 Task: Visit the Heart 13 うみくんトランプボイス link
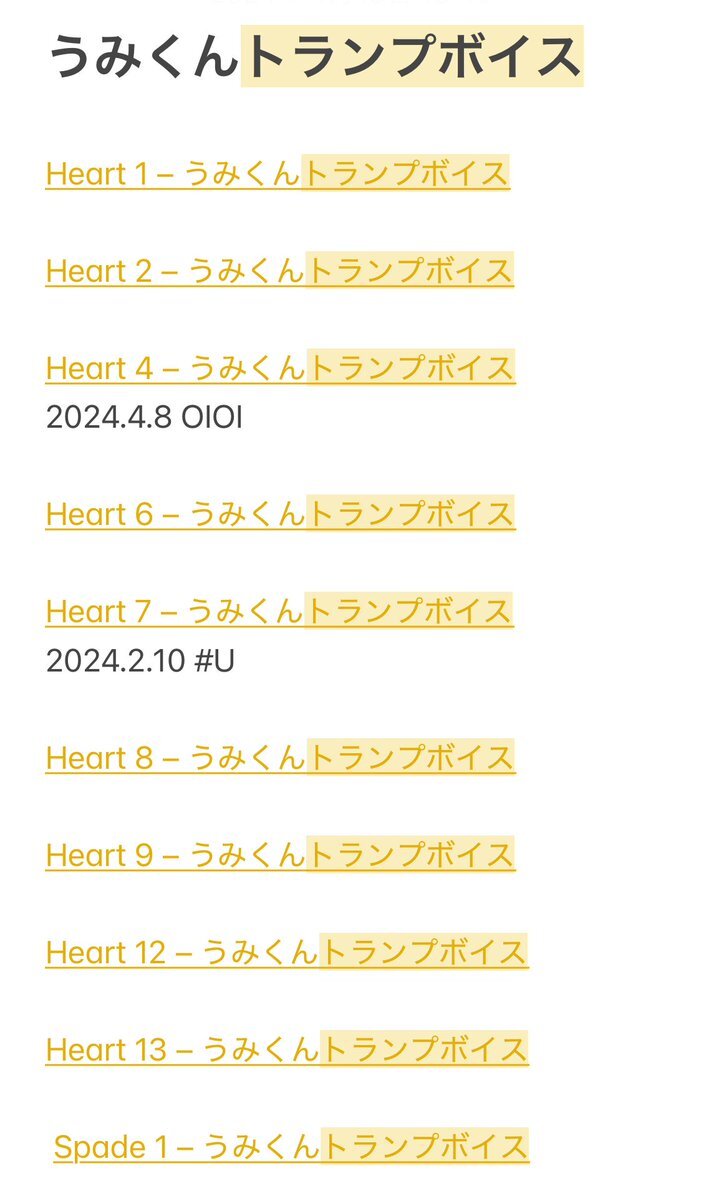point(287,1049)
